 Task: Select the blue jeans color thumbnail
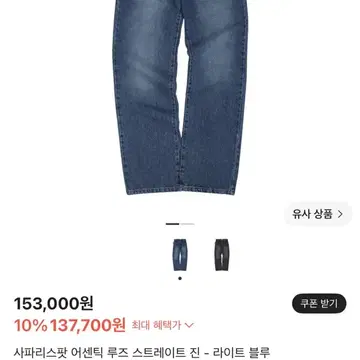pos(180,255)
